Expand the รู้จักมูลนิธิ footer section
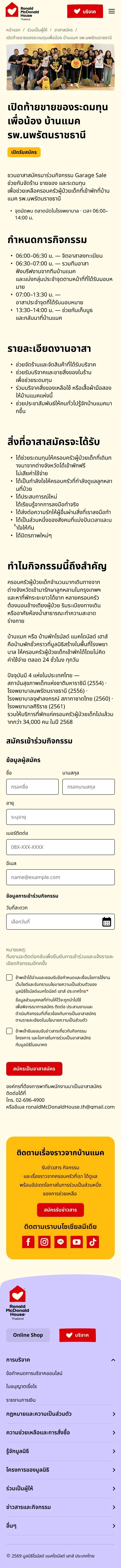 click(x=60, y=1451)
